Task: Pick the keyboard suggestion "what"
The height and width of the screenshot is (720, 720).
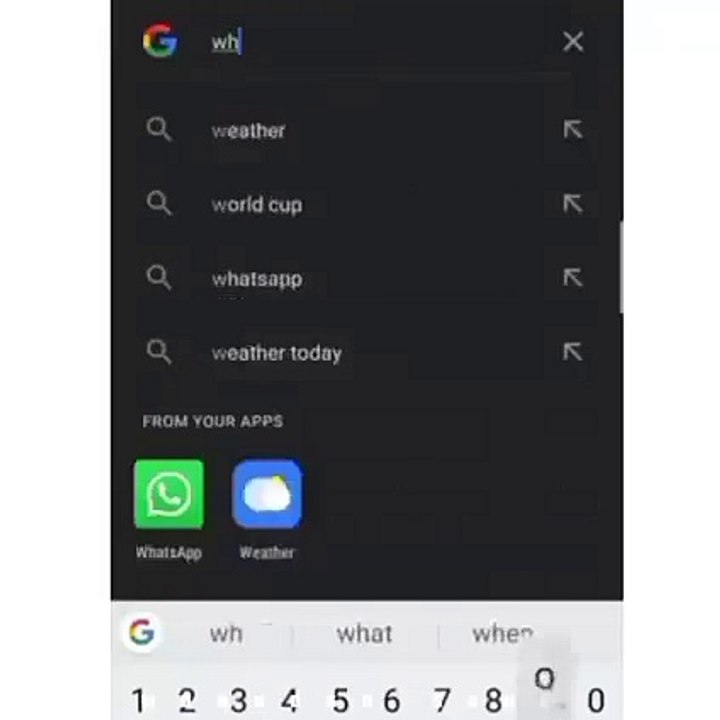Action: coord(365,634)
